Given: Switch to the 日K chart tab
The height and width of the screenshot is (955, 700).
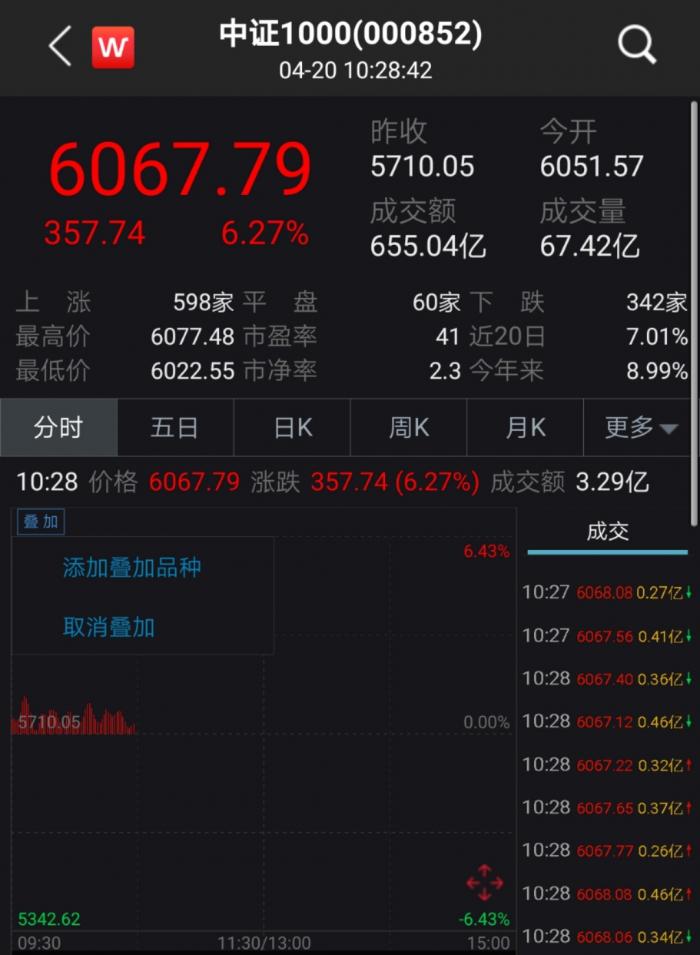Looking at the screenshot, I should pos(292,428).
